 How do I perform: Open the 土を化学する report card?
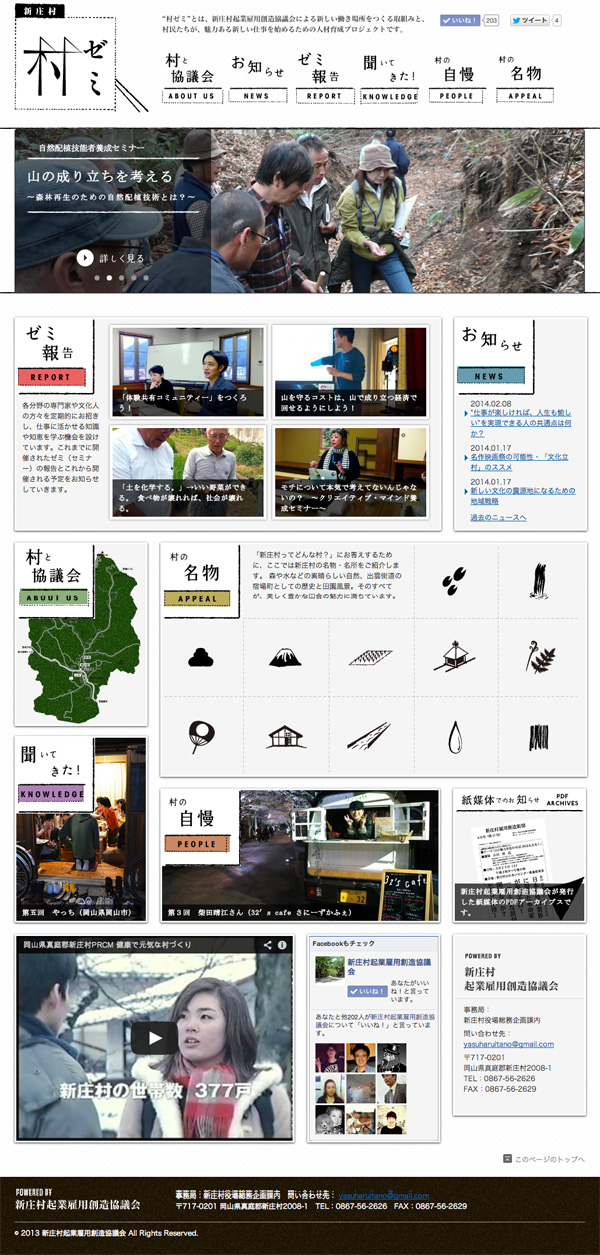188,472
